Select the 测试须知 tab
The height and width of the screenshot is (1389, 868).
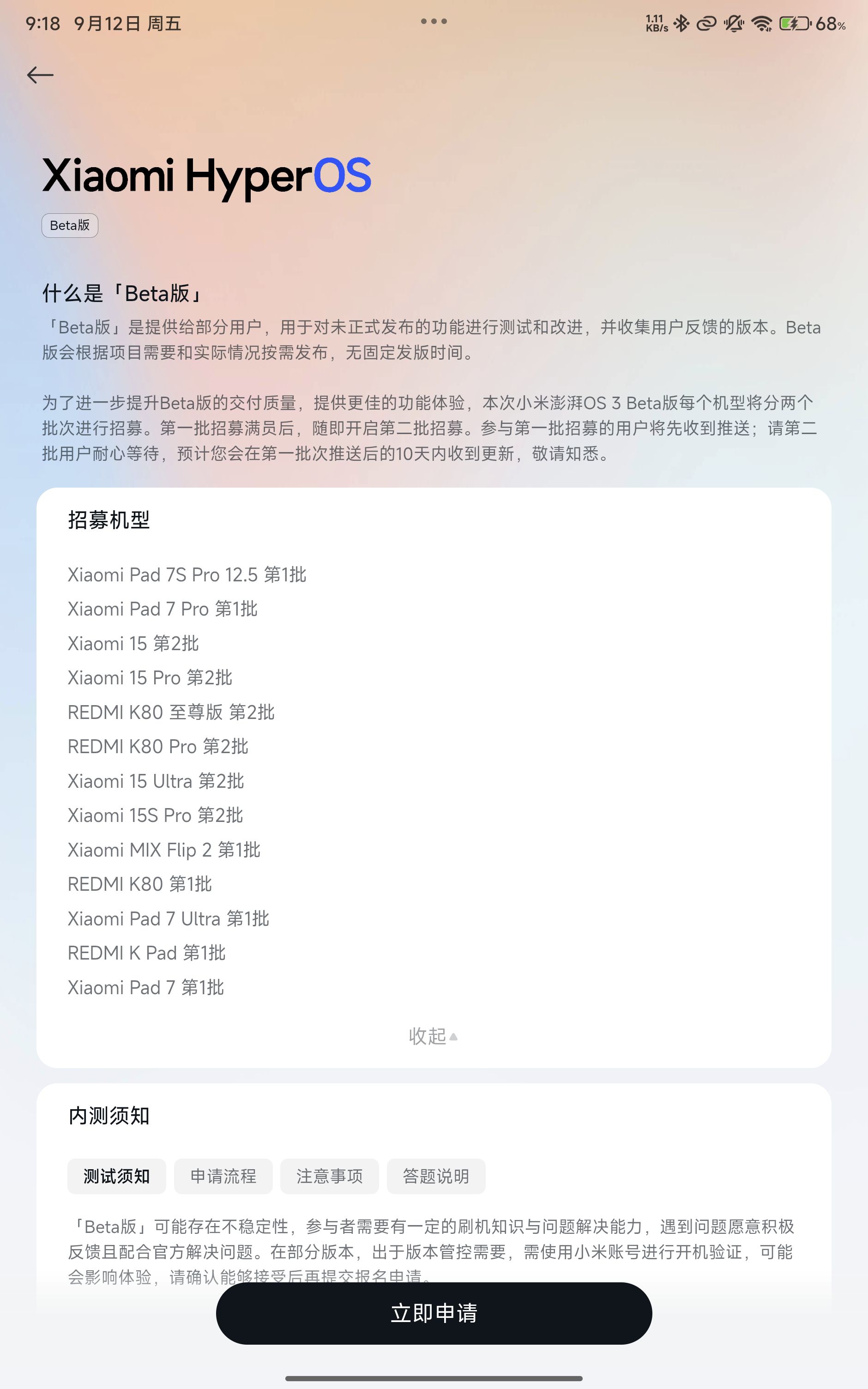pos(116,1176)
